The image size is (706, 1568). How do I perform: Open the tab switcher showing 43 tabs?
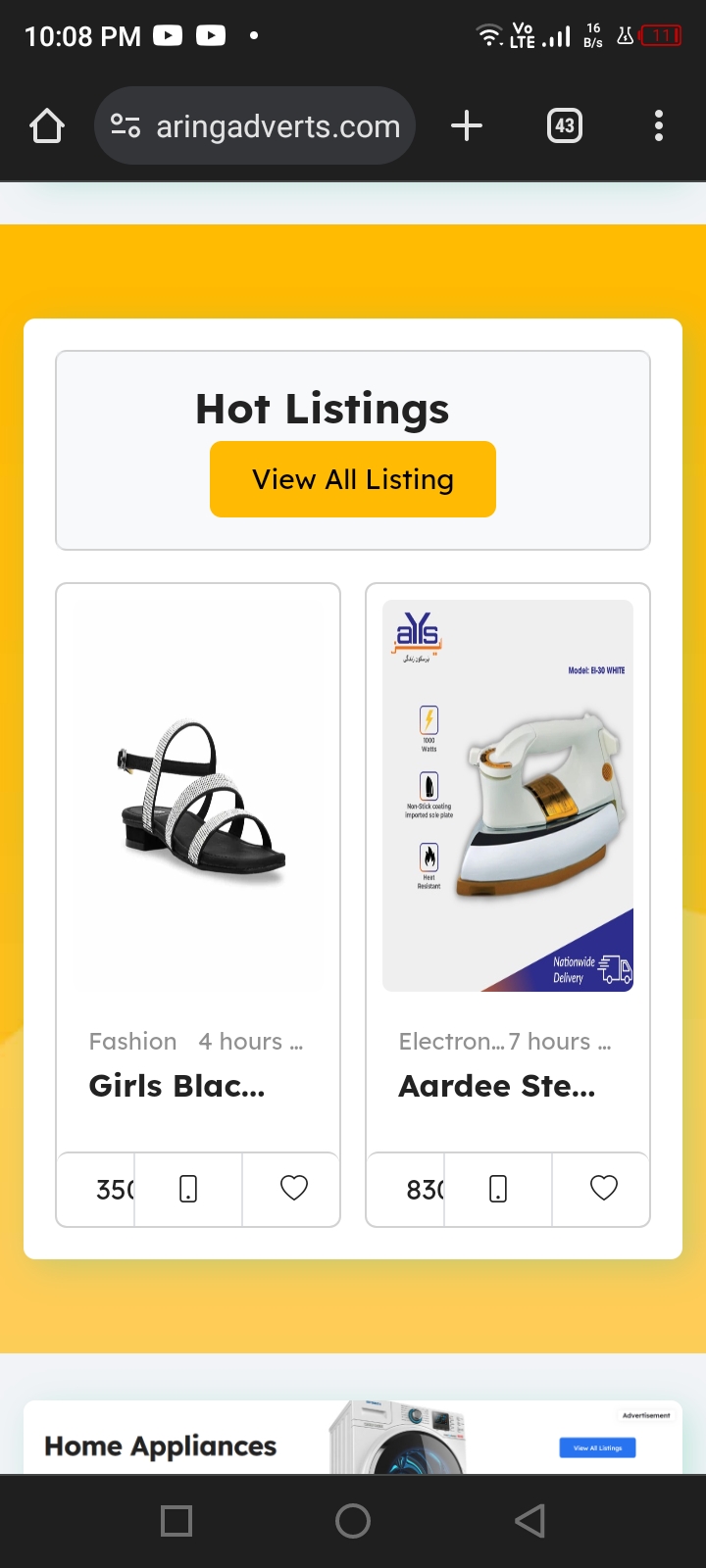pos(564,126)
